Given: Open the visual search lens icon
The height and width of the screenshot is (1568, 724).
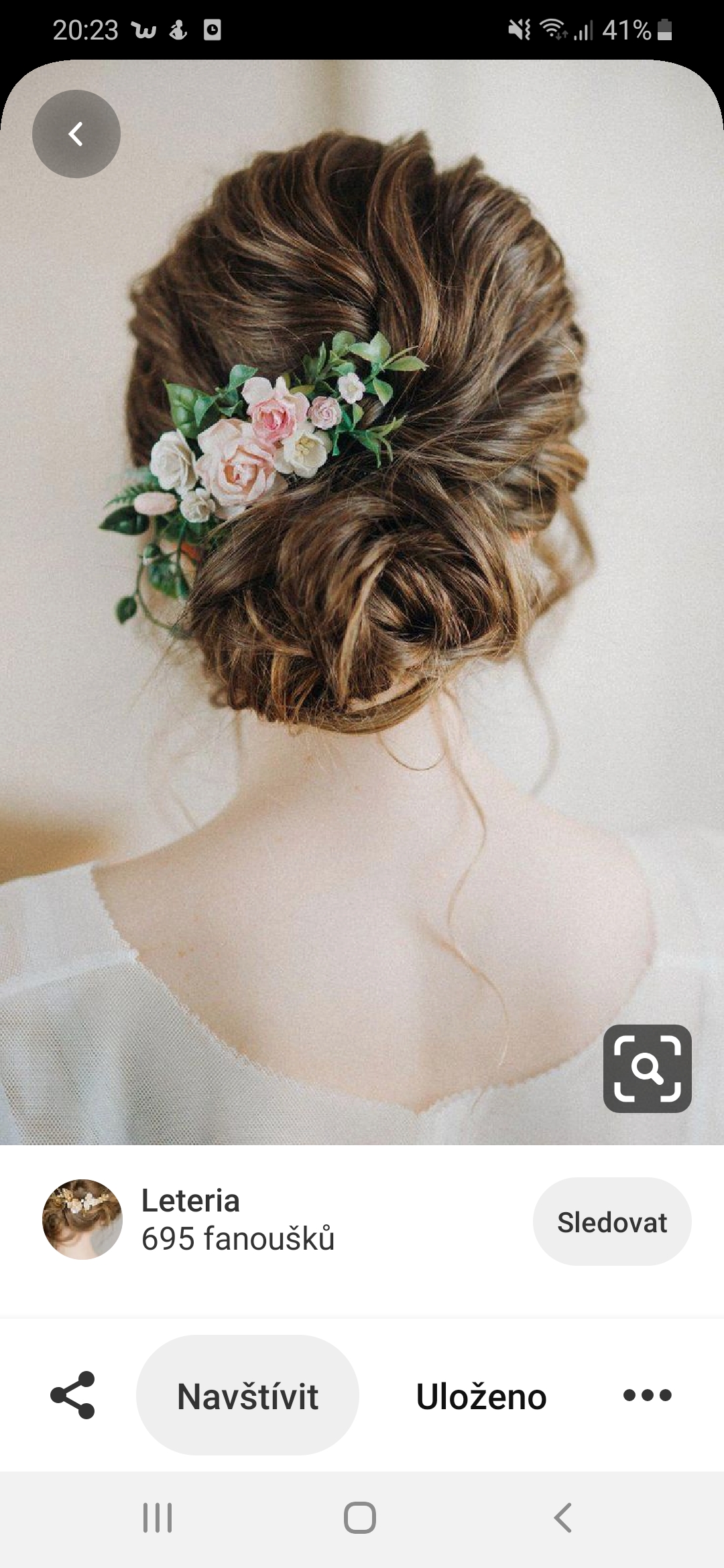Looking at the screenshot, I should click(647, 1068).
